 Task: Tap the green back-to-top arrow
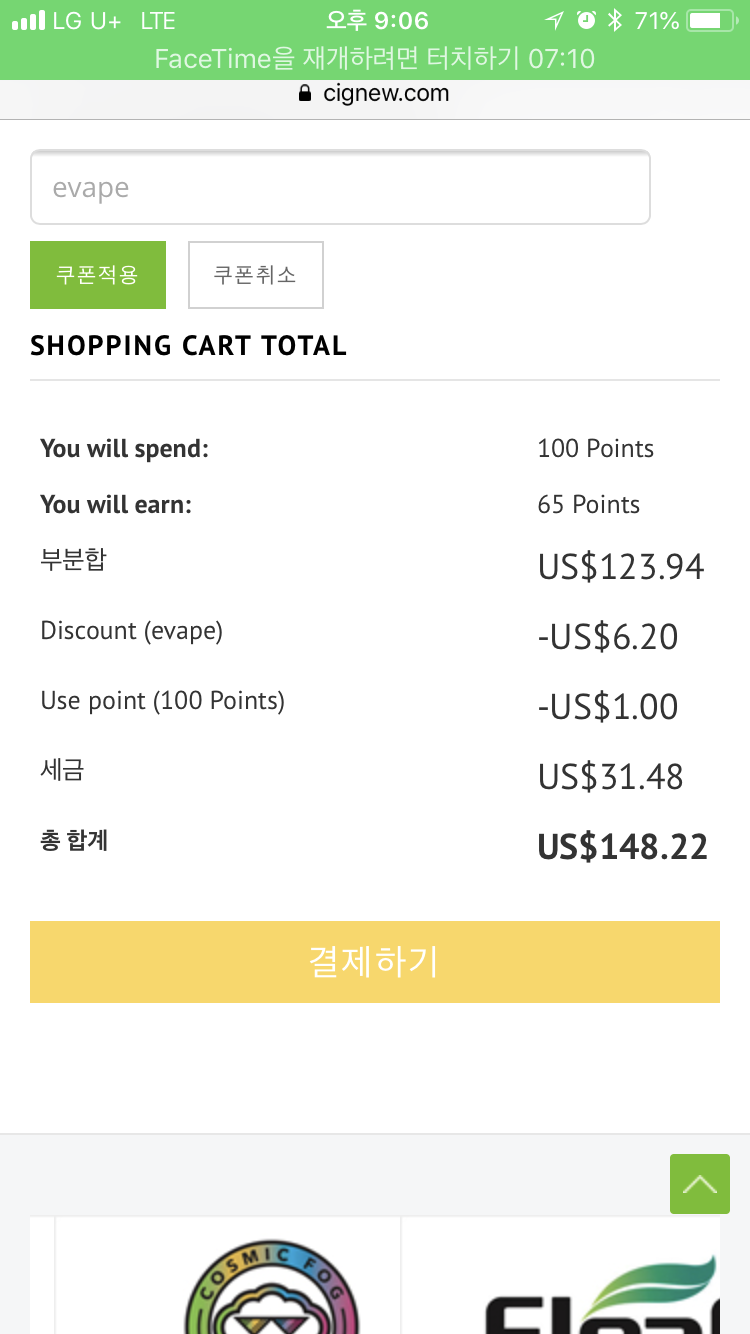tap(700, 1184)
